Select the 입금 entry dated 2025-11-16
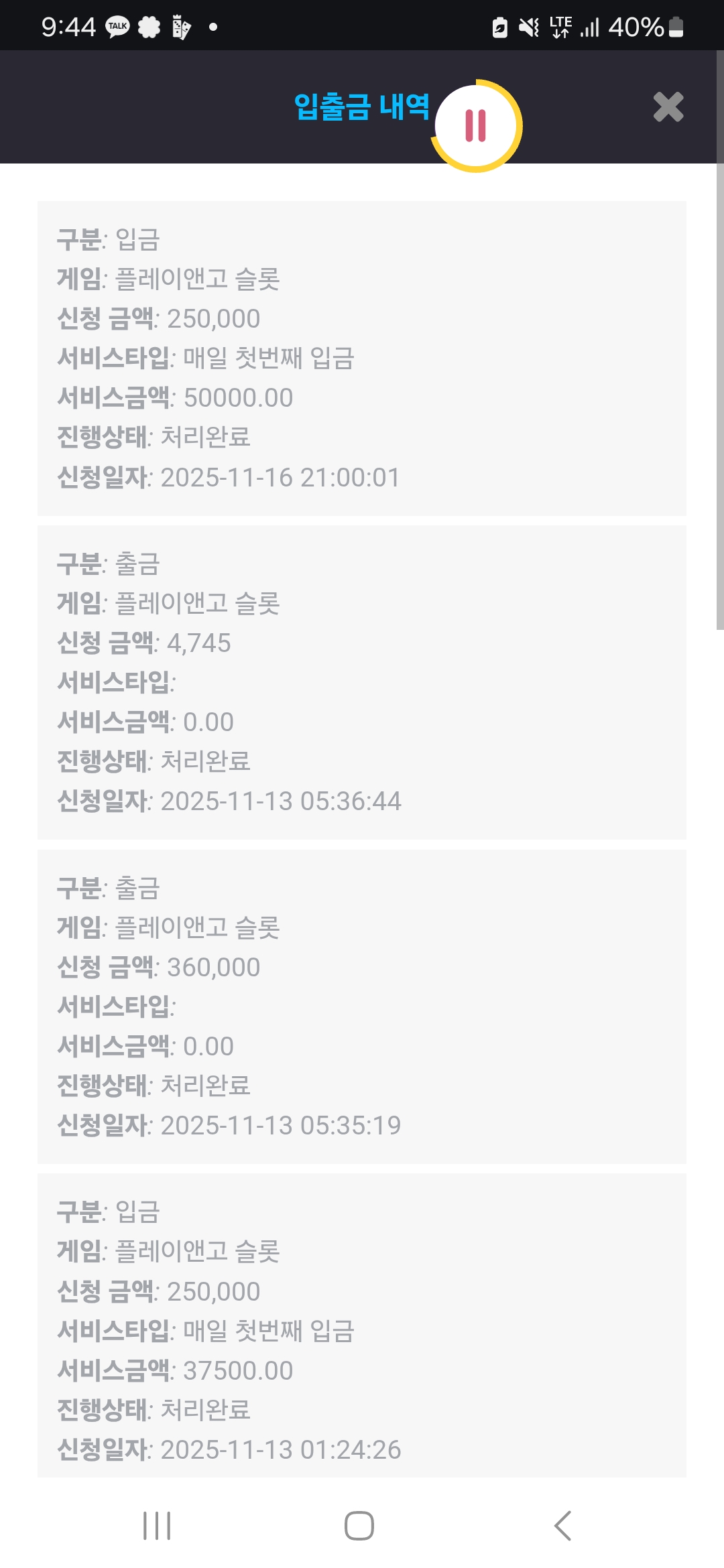 362,356
